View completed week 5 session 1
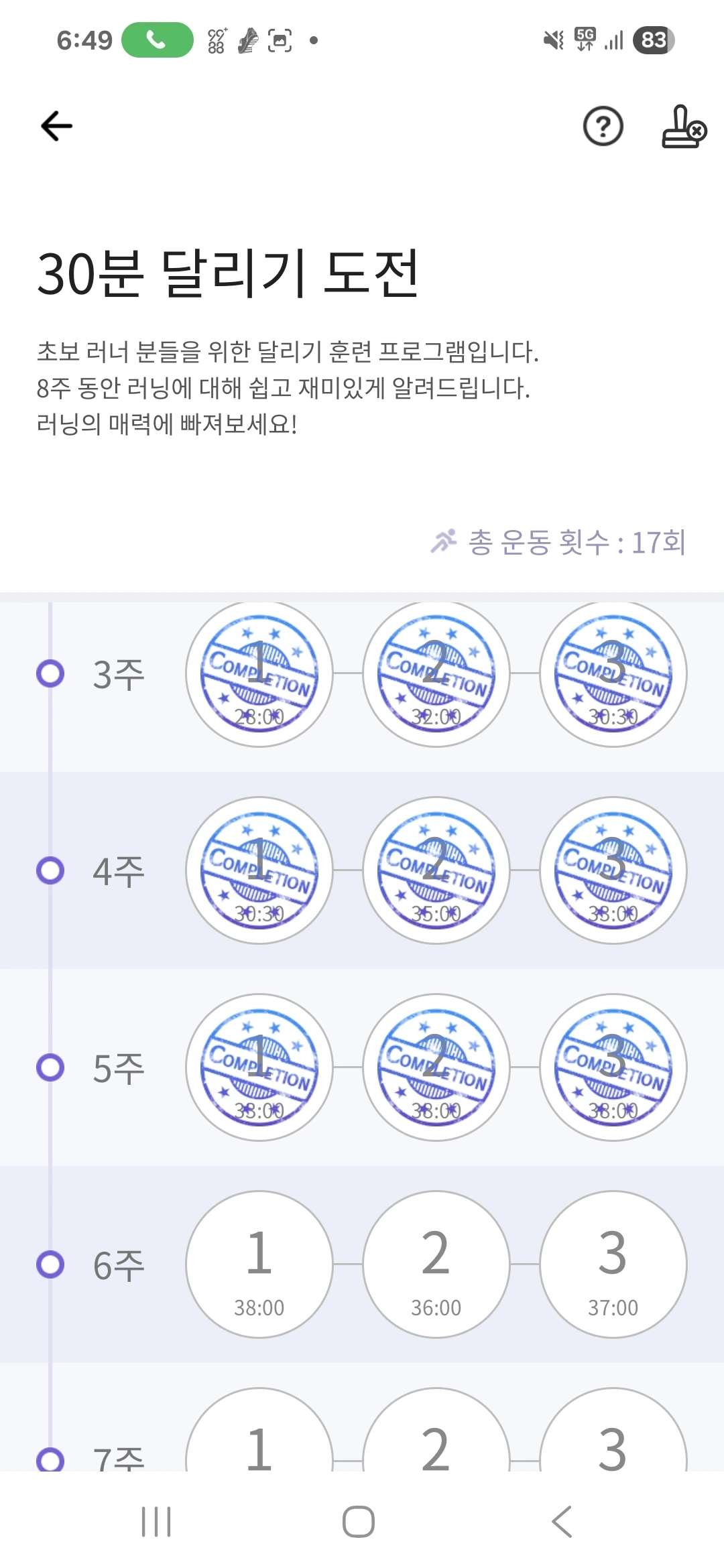Image resolution: width=724 pixels, height=1568 pixels. [x=259, y=1067]
